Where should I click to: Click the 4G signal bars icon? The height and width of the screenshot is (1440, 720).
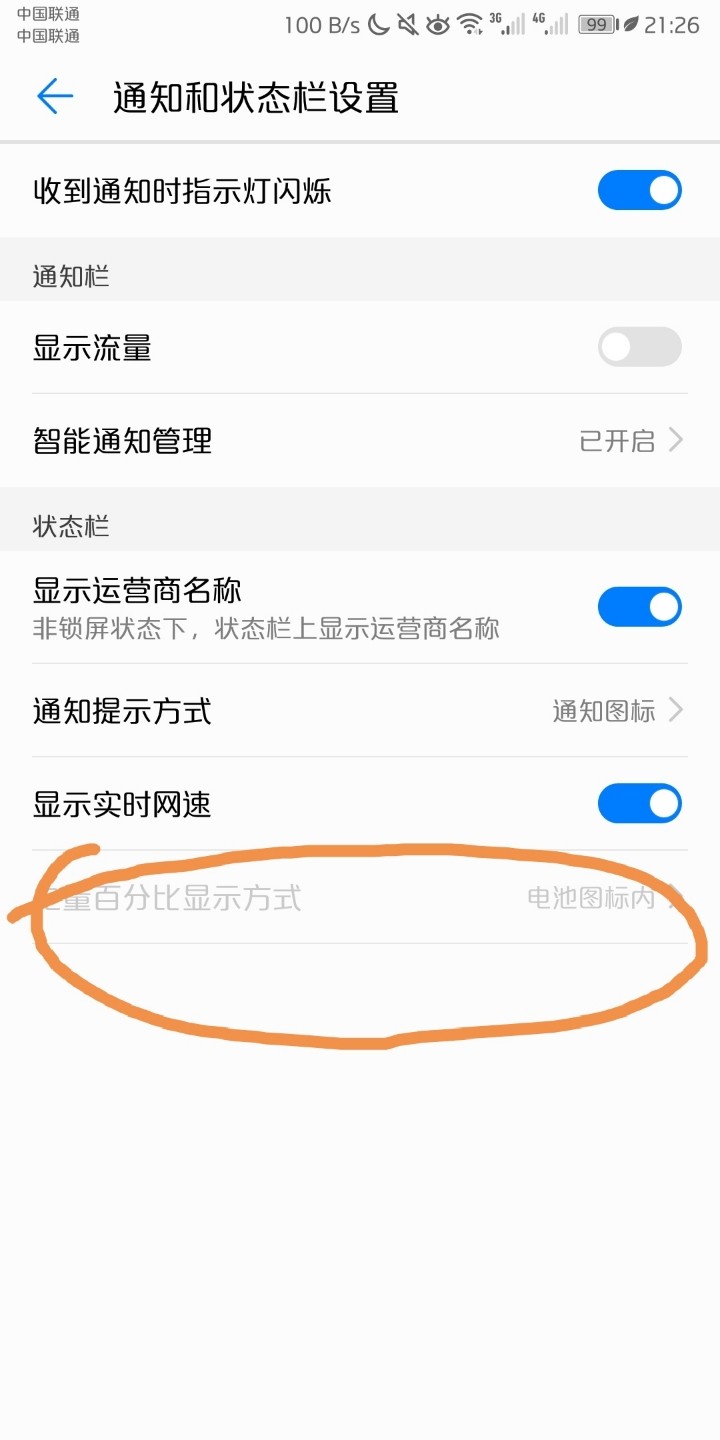coord(549,26)
